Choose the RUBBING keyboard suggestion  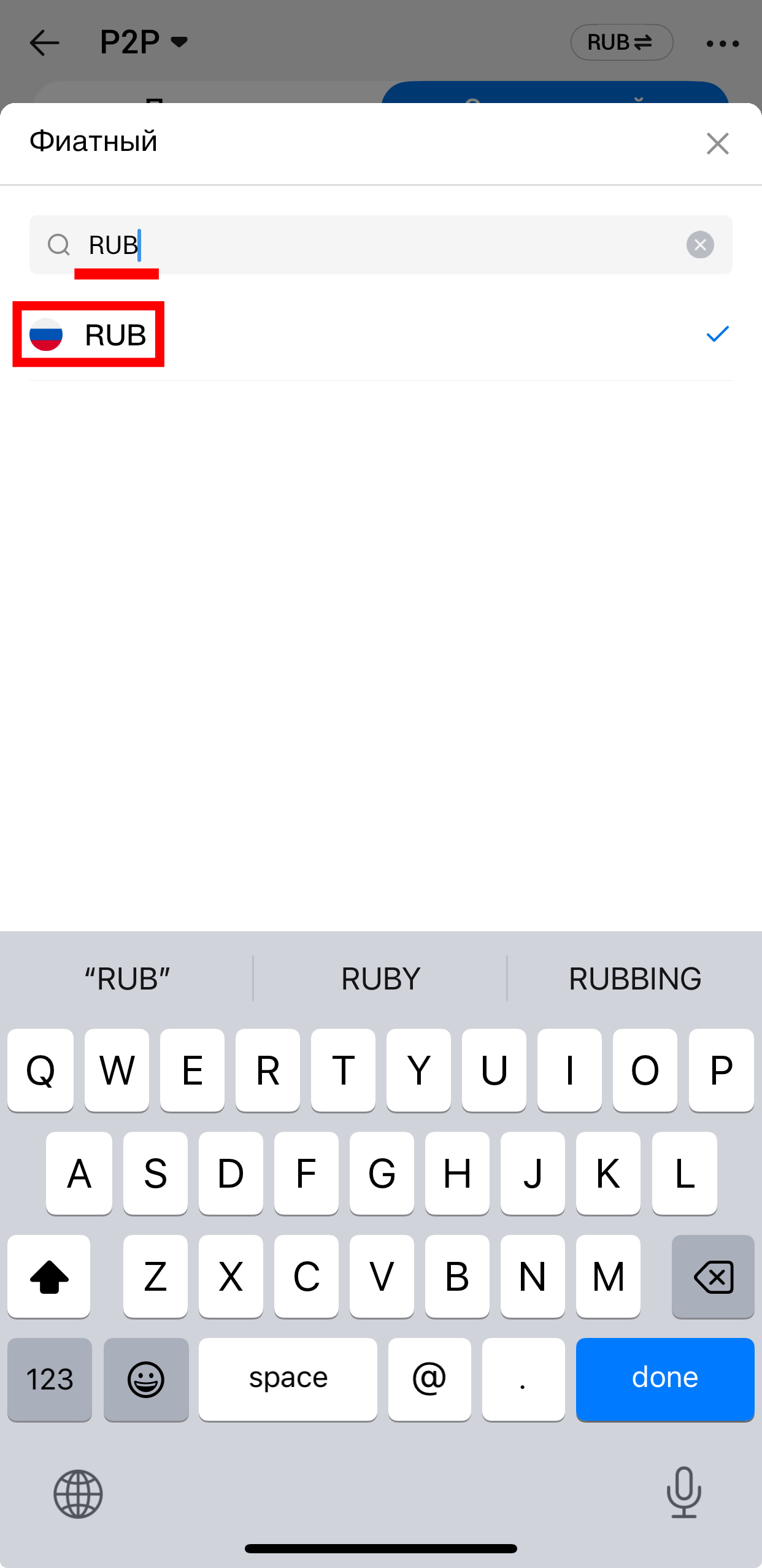click(634, 978)
